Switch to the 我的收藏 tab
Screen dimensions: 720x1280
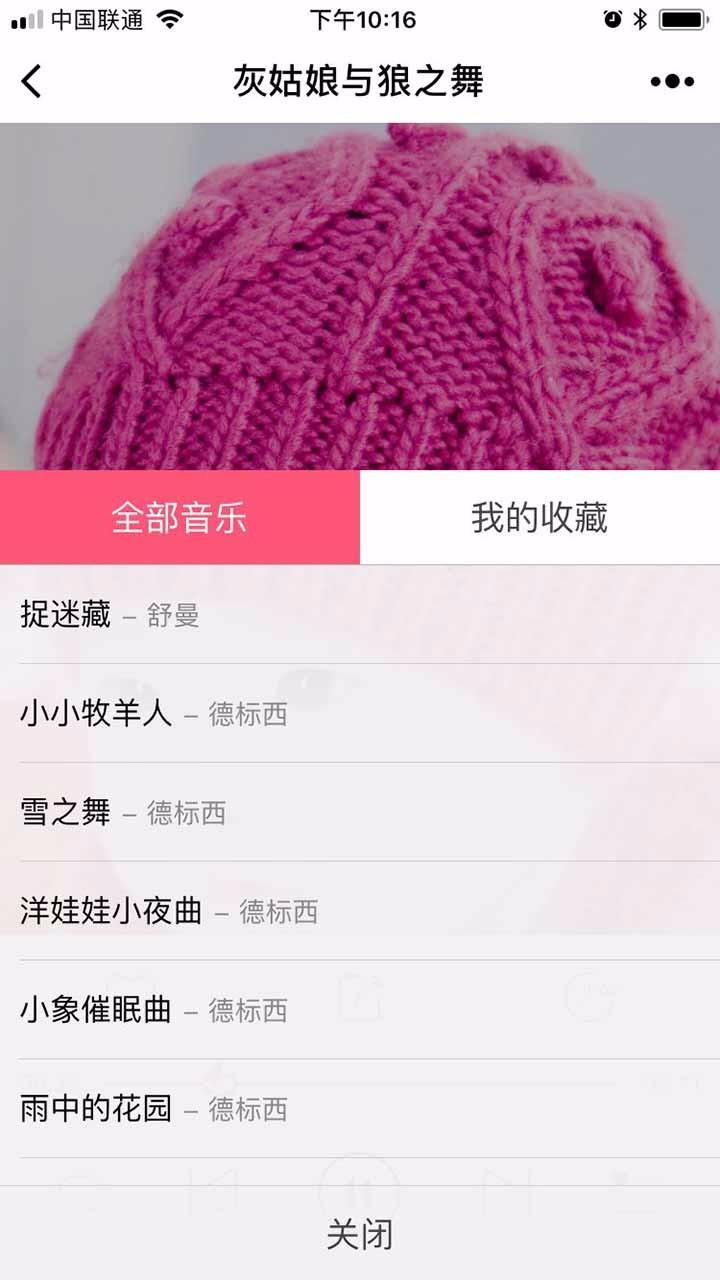(540, 518)
